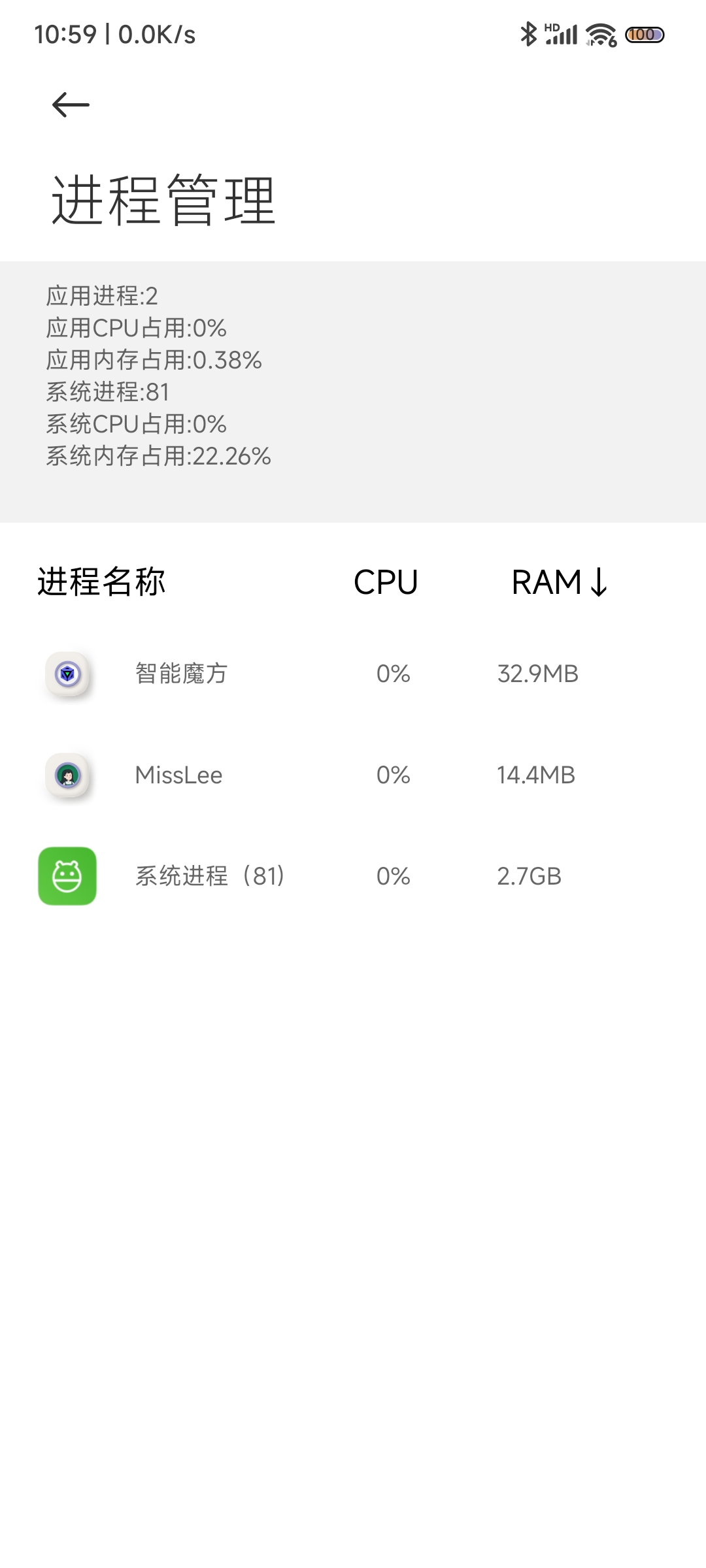Sort processes by CPU column header

(386, 582)
